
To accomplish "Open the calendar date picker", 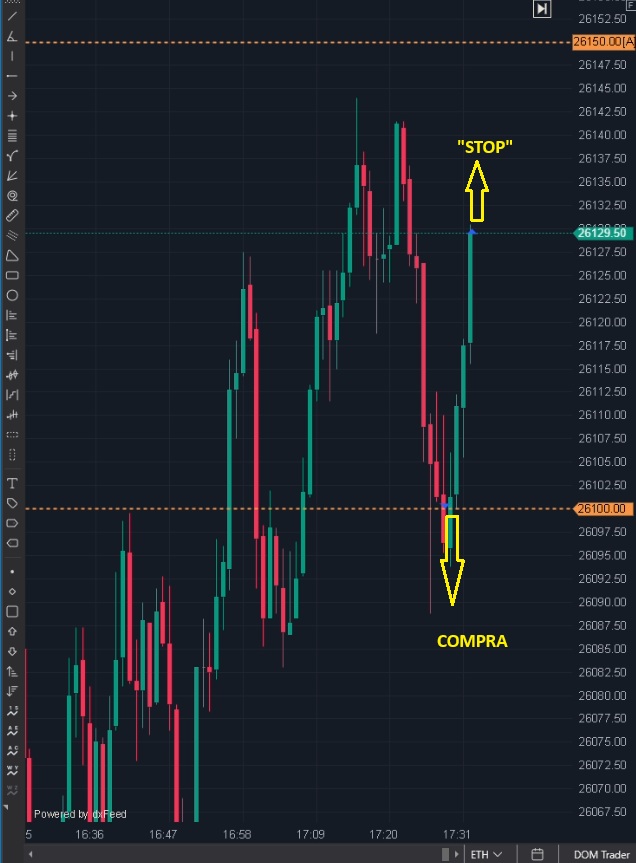I will click(537, 854).
